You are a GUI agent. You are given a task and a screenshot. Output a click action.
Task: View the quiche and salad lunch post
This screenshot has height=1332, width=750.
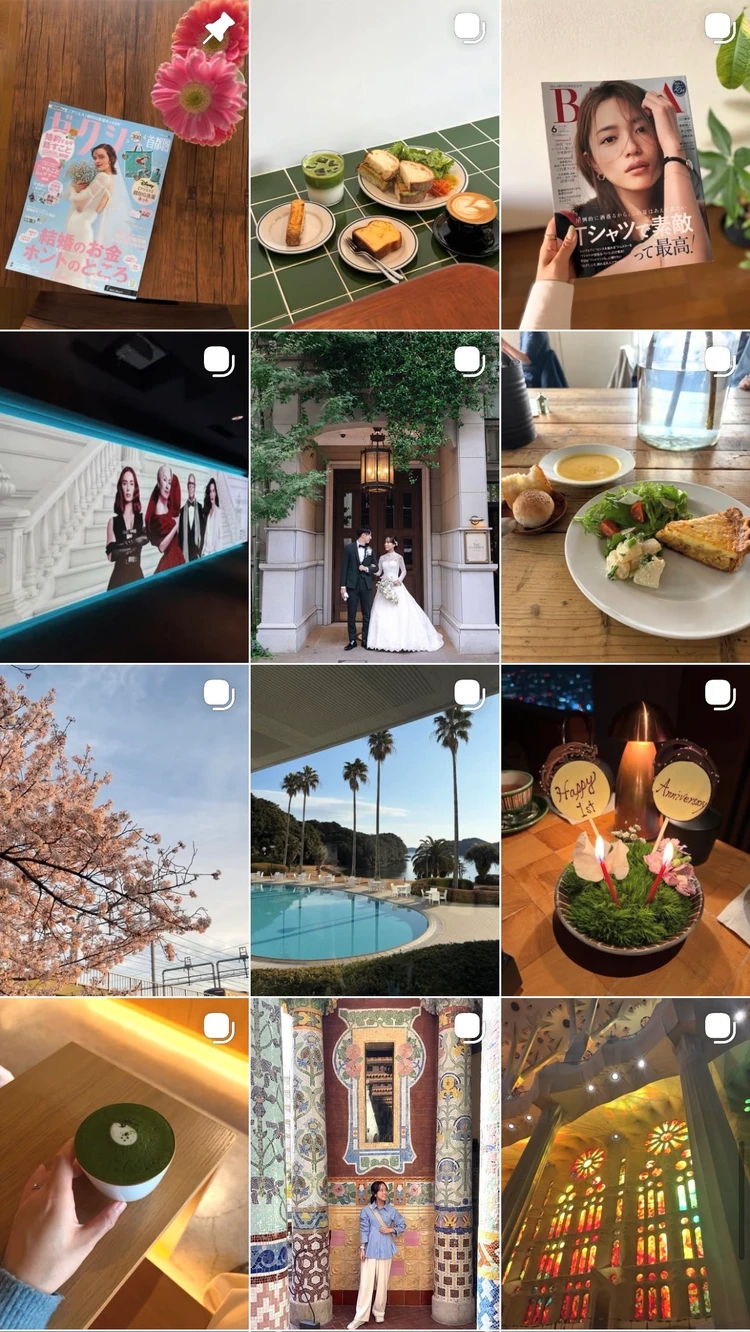[626, 497]
